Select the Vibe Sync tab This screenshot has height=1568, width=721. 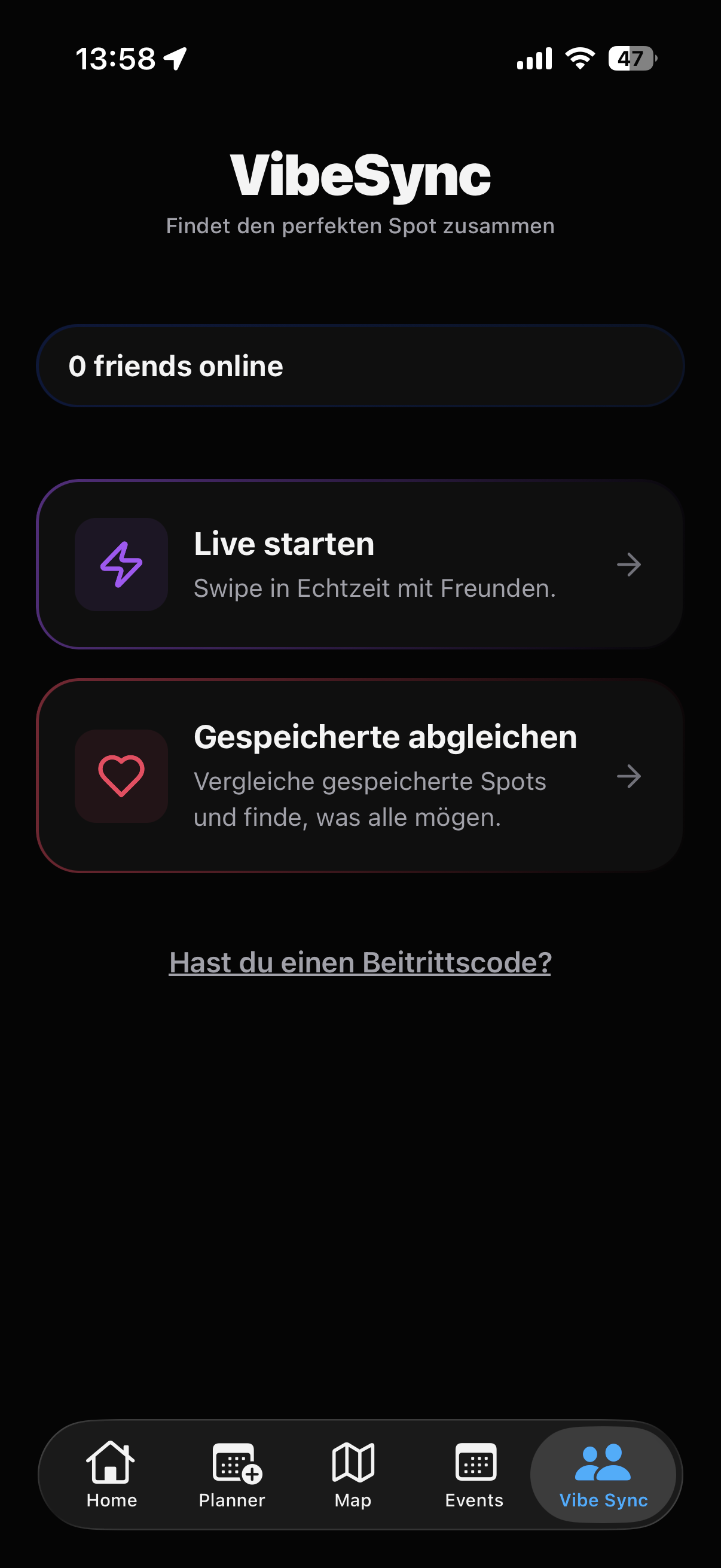tap(603, 1474)
